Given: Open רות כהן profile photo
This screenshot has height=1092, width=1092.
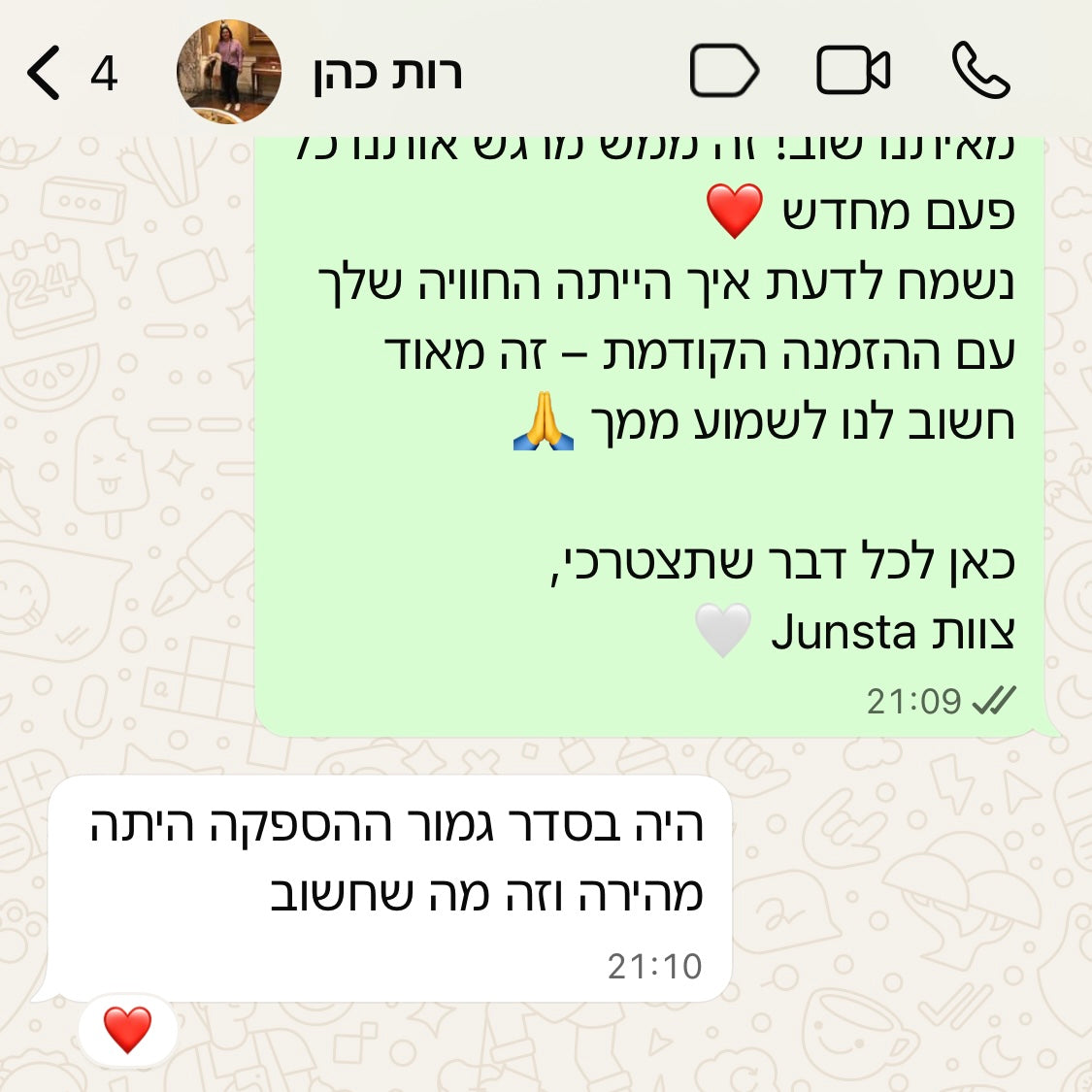Looking at the screenshot, I should (229, 72).
